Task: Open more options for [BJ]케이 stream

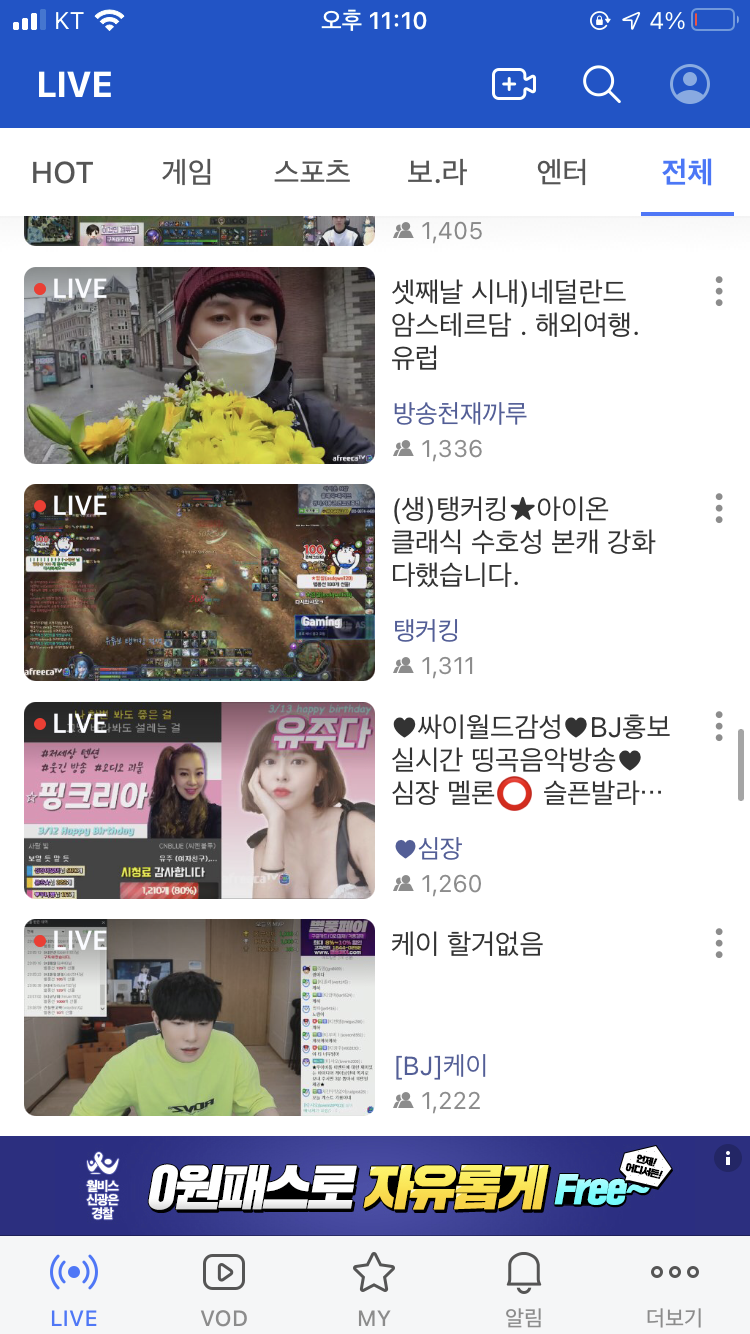Action: click(718, 943)
